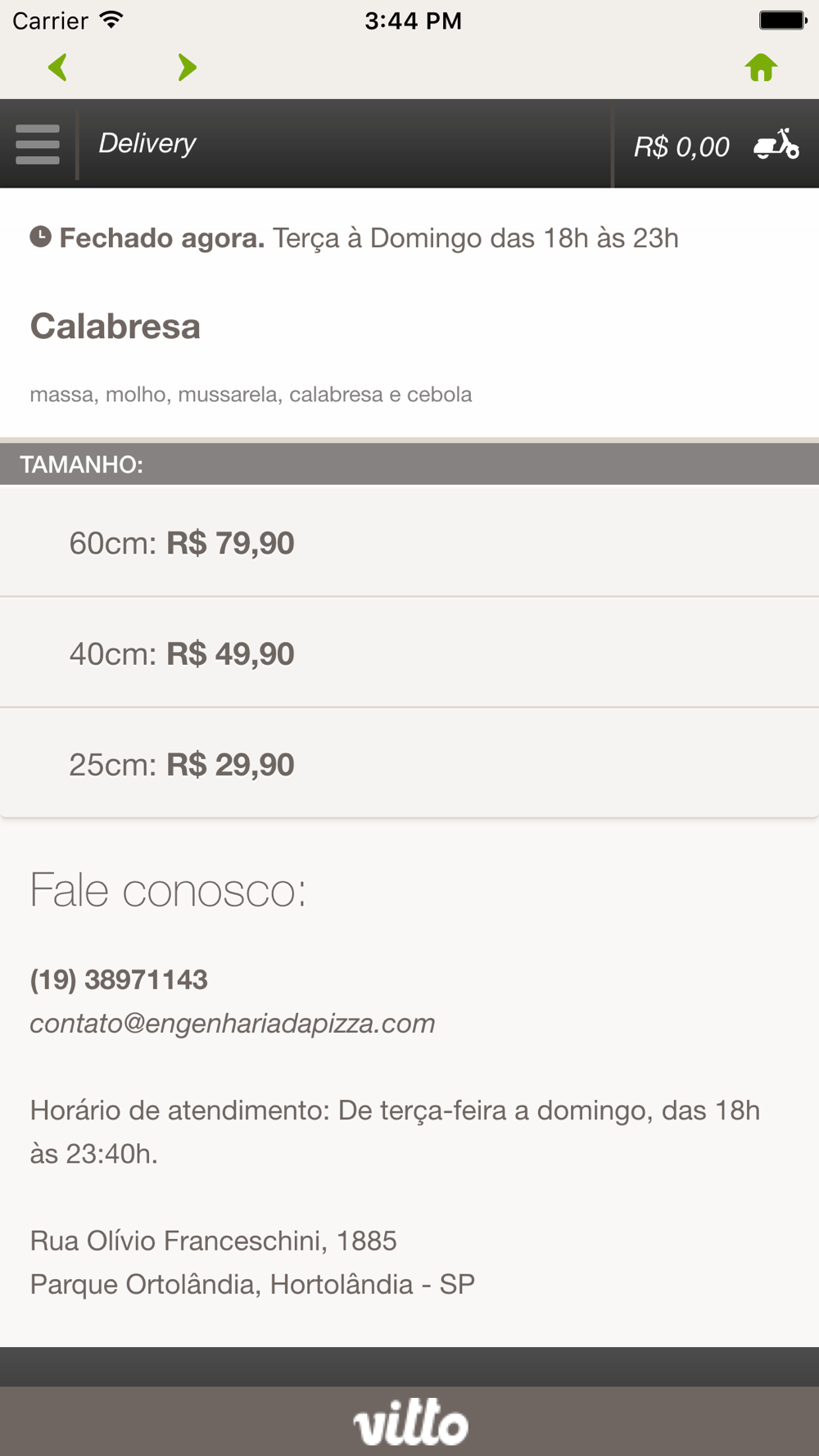Screen dimensions: 819x1456
Task: Select the 60cm size for R$ 79,90
Action: (x=409, y=541)
